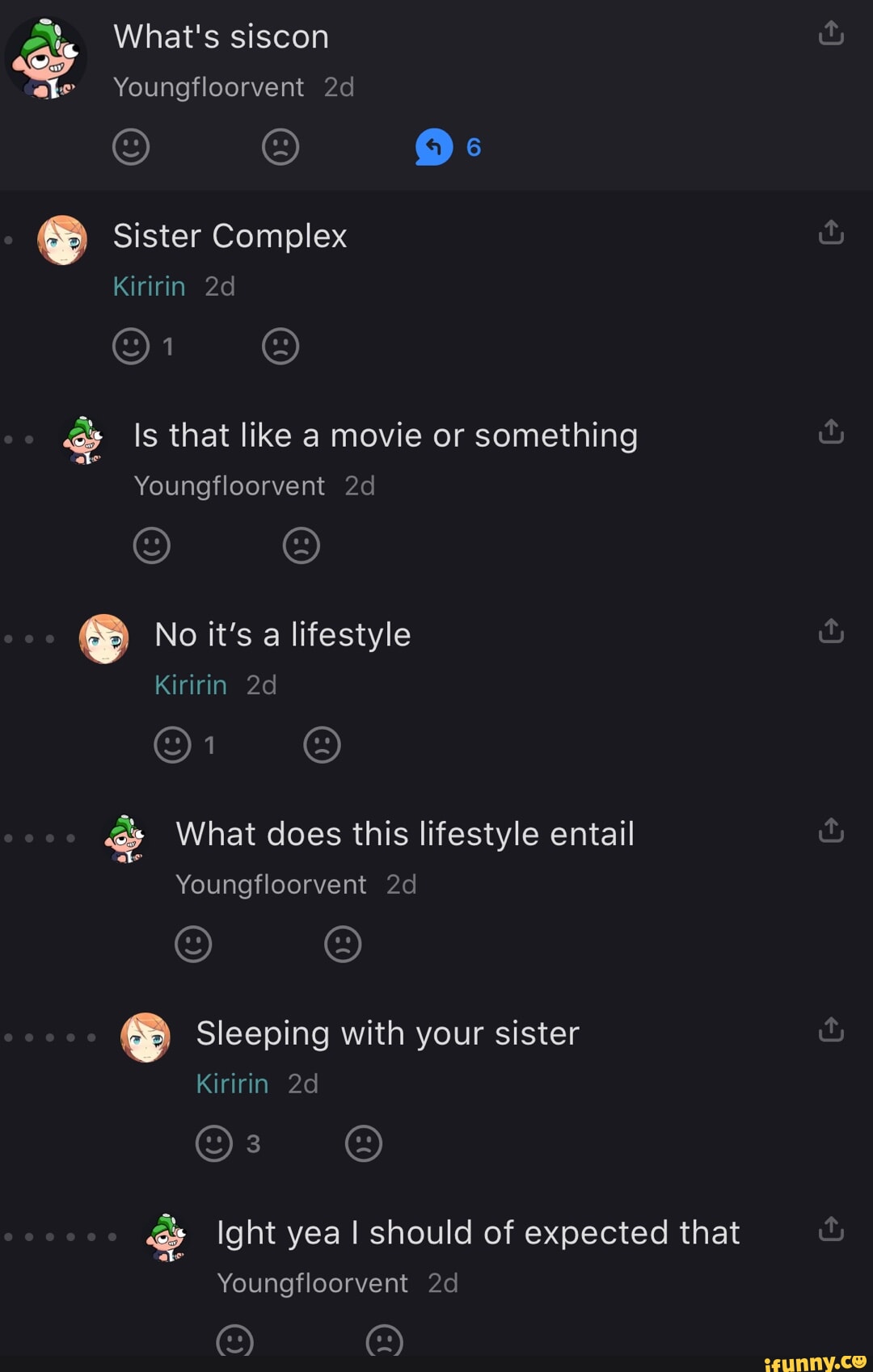Image resolution: width=873 pixels, height=1372 pixels.
Task: Share the 'Sister Complex' reply
Action: (x=829, y=233)
